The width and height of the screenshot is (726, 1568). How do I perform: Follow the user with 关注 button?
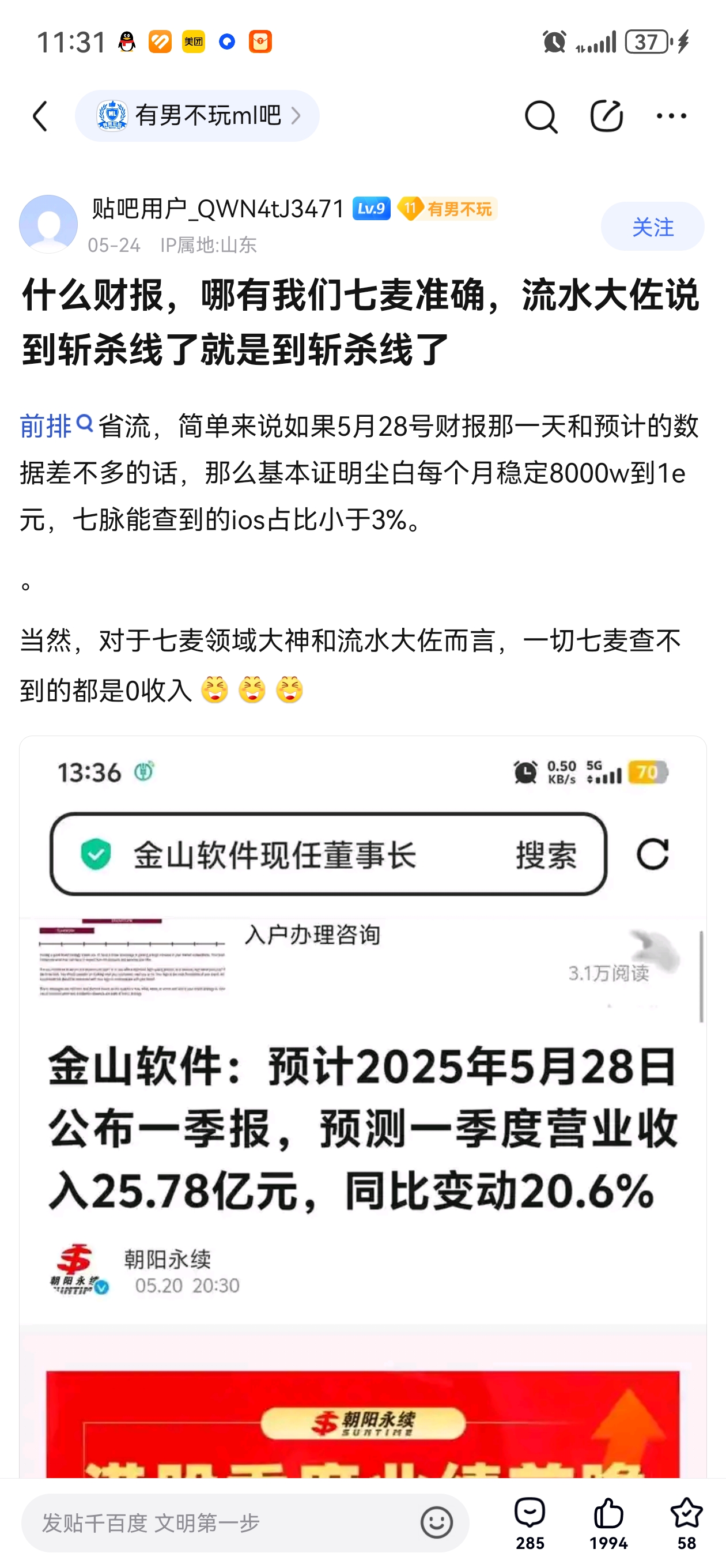tap(652, 227)
